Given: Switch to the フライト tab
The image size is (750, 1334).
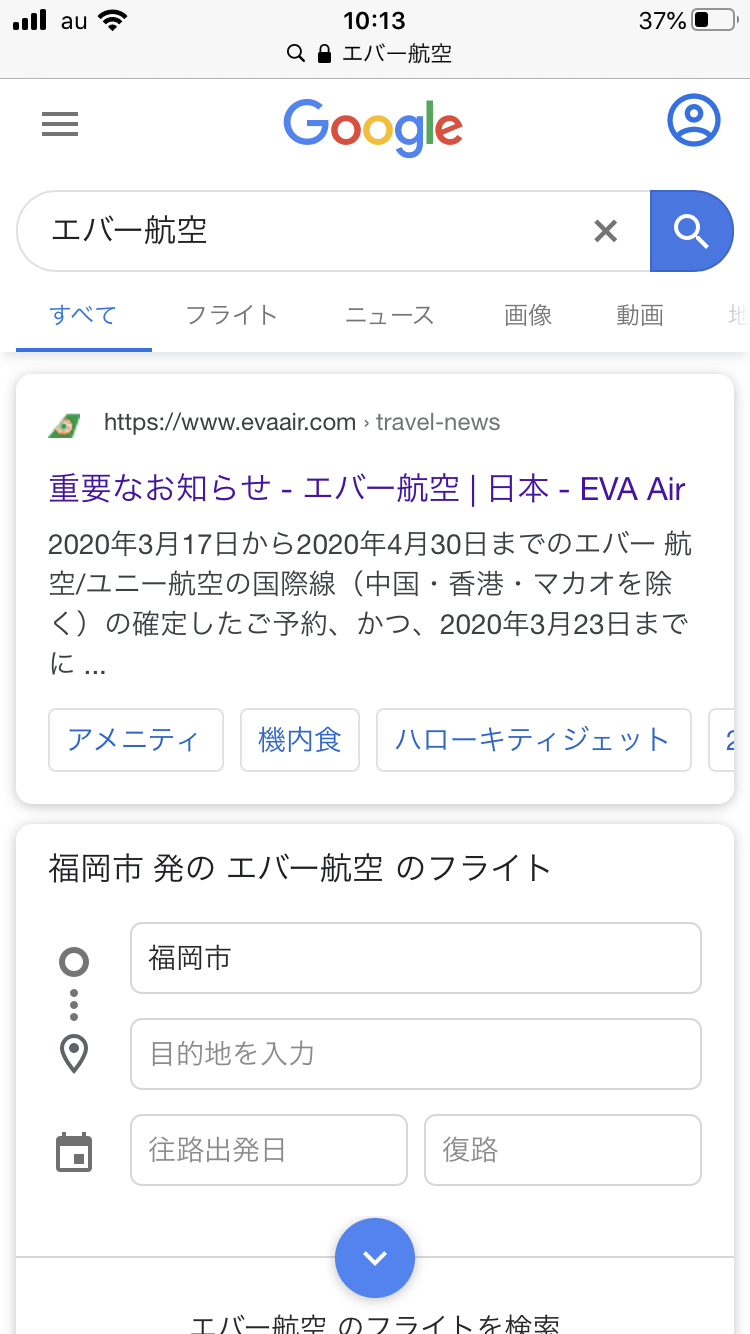Looking at the screenshot, I should (231, 316).
